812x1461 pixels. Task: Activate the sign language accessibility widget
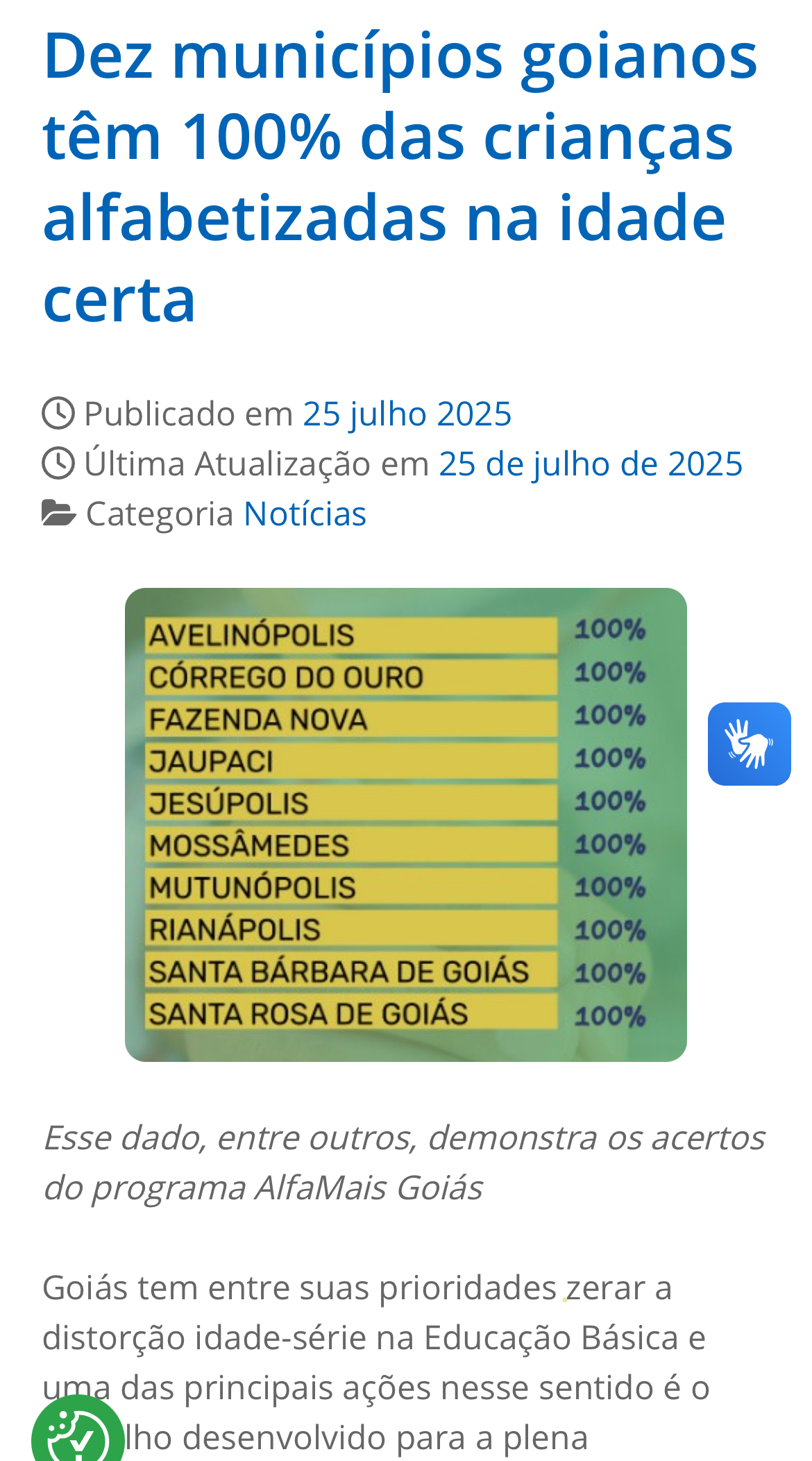tap(749, 744)
